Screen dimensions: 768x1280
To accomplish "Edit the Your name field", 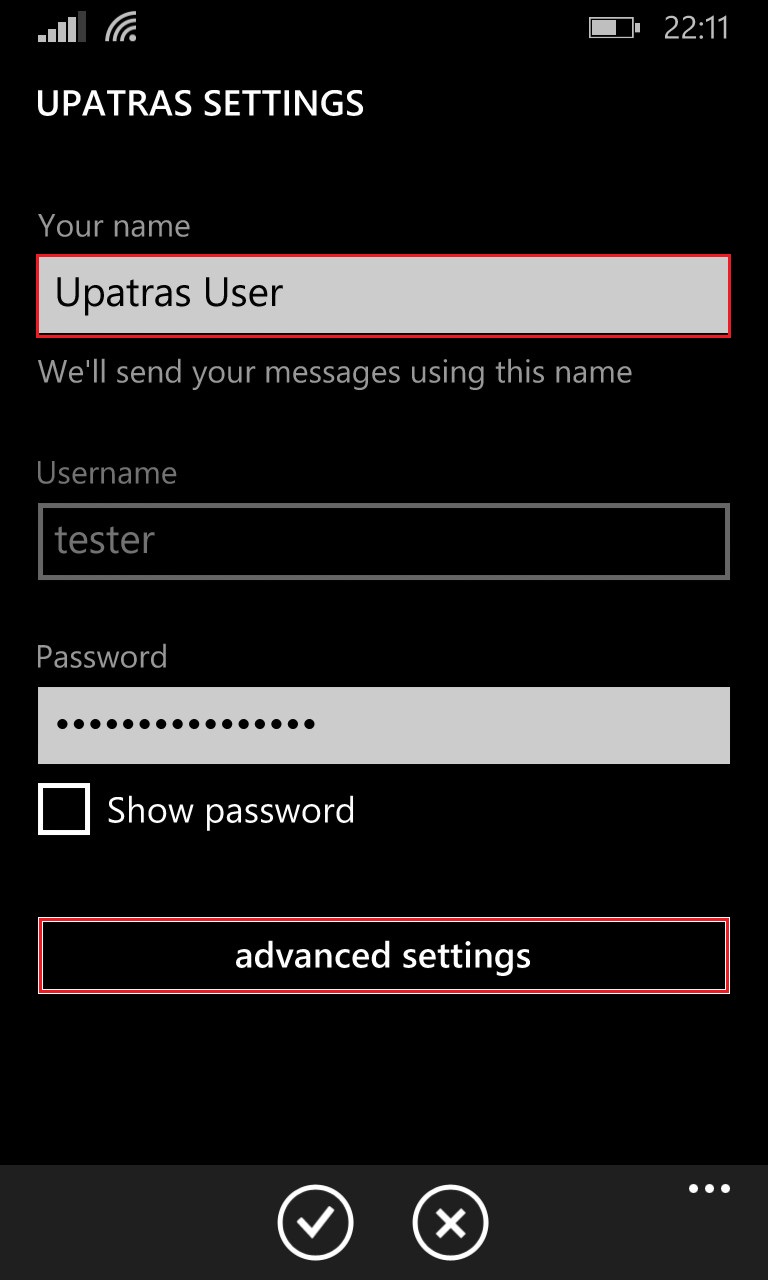I will (x=384, y=295).
